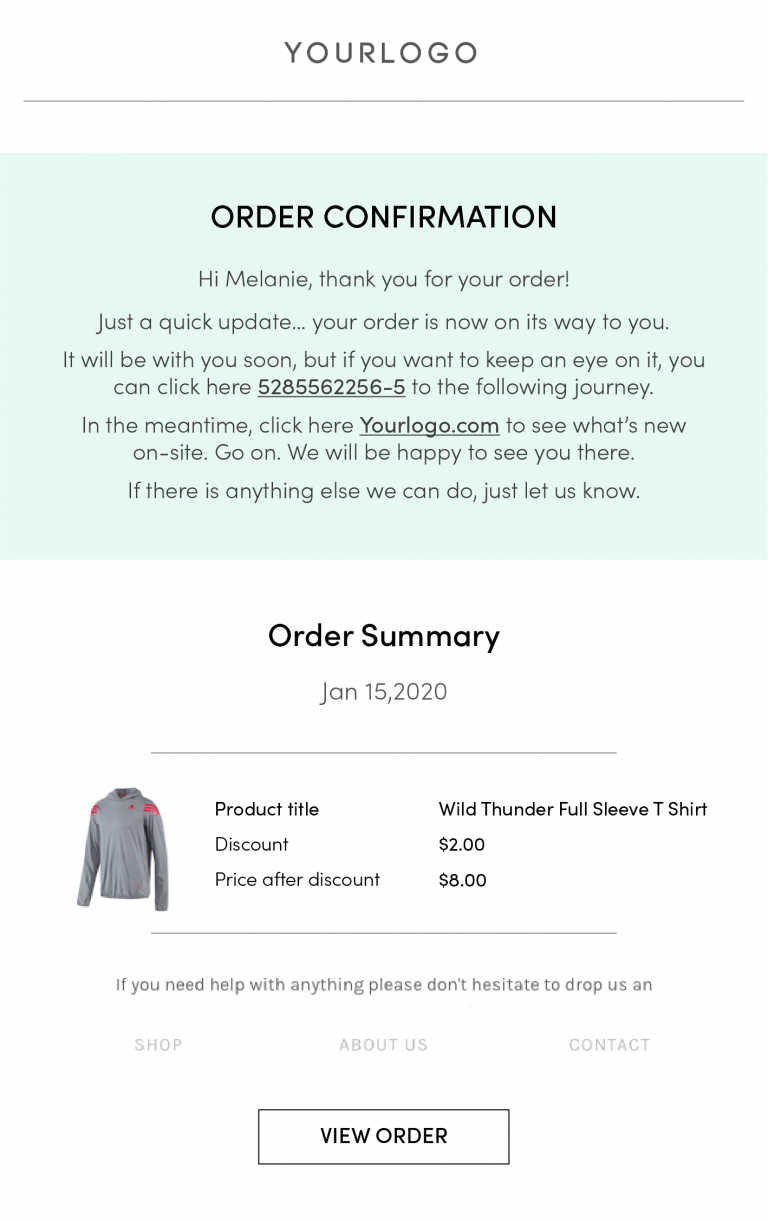
Task: Open tracking link 5285562256-5
Action: click(331, 386)
